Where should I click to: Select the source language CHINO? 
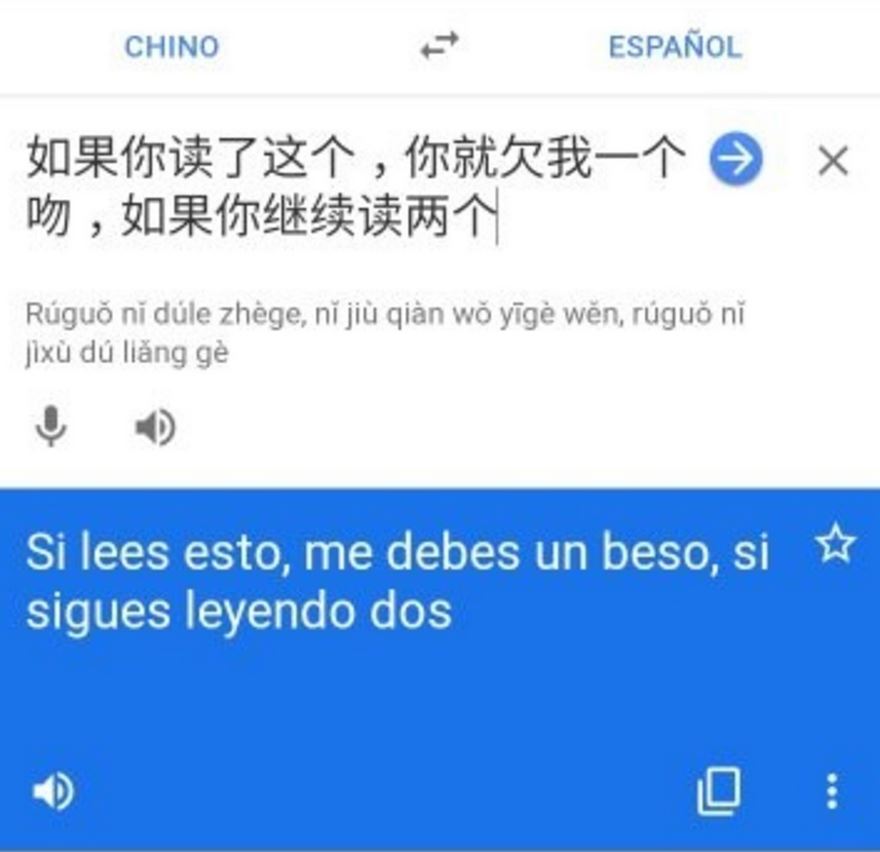tap(171, 47)
